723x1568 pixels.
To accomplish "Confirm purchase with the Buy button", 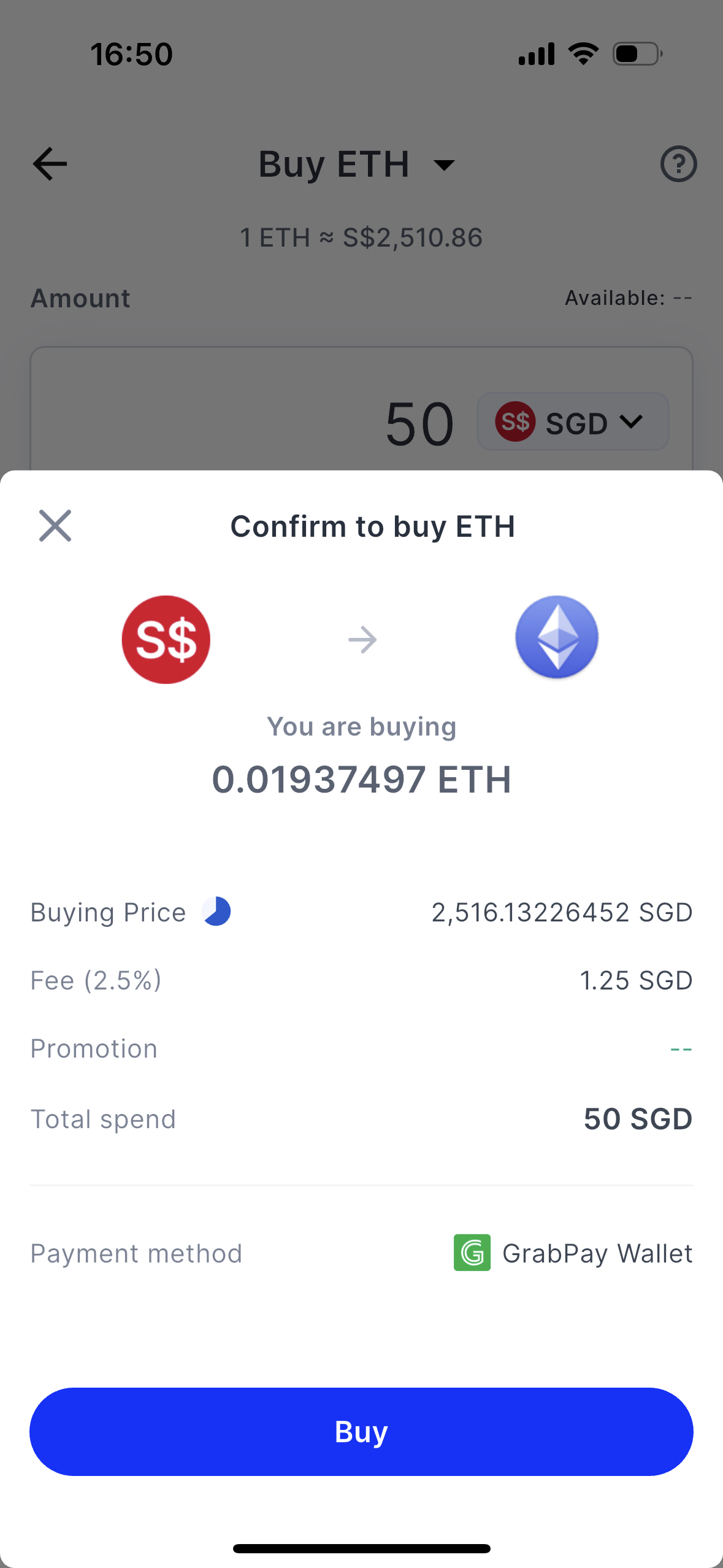I will 361,1431.
